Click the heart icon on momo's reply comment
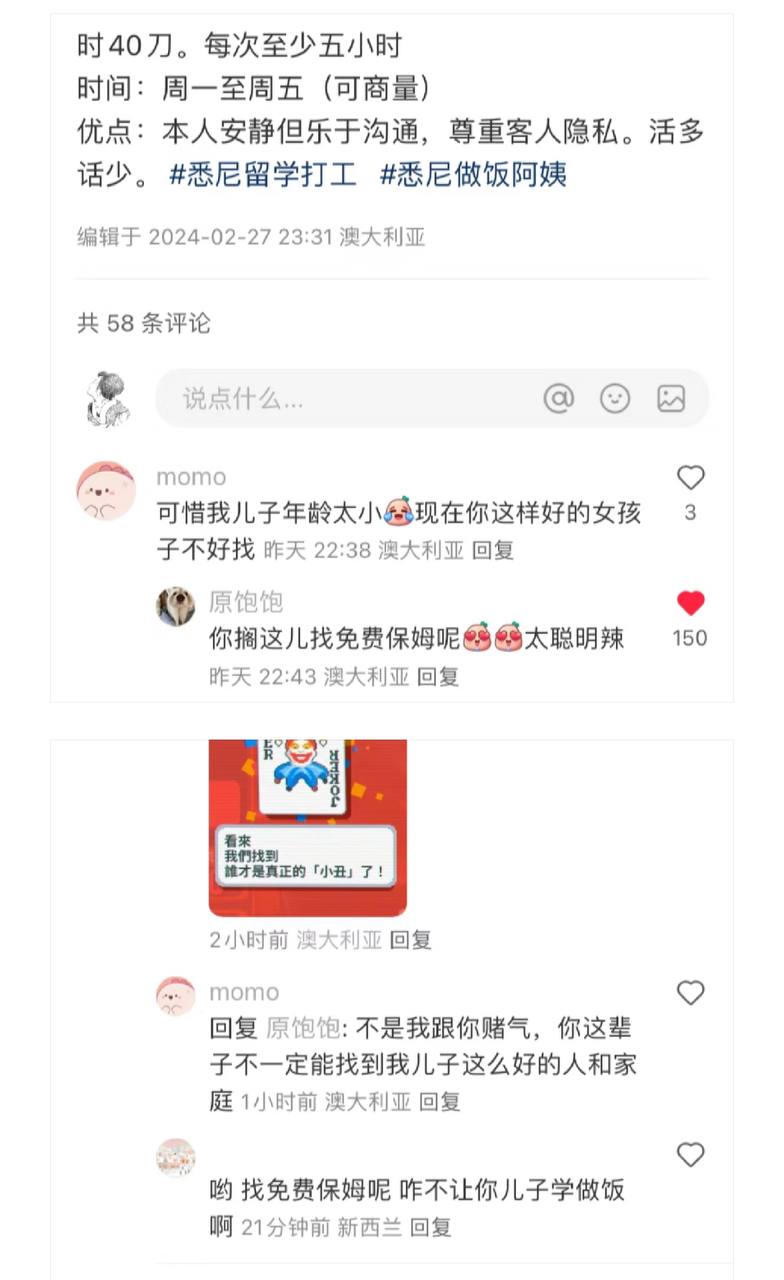784x1280 pixels. [690, 994]
